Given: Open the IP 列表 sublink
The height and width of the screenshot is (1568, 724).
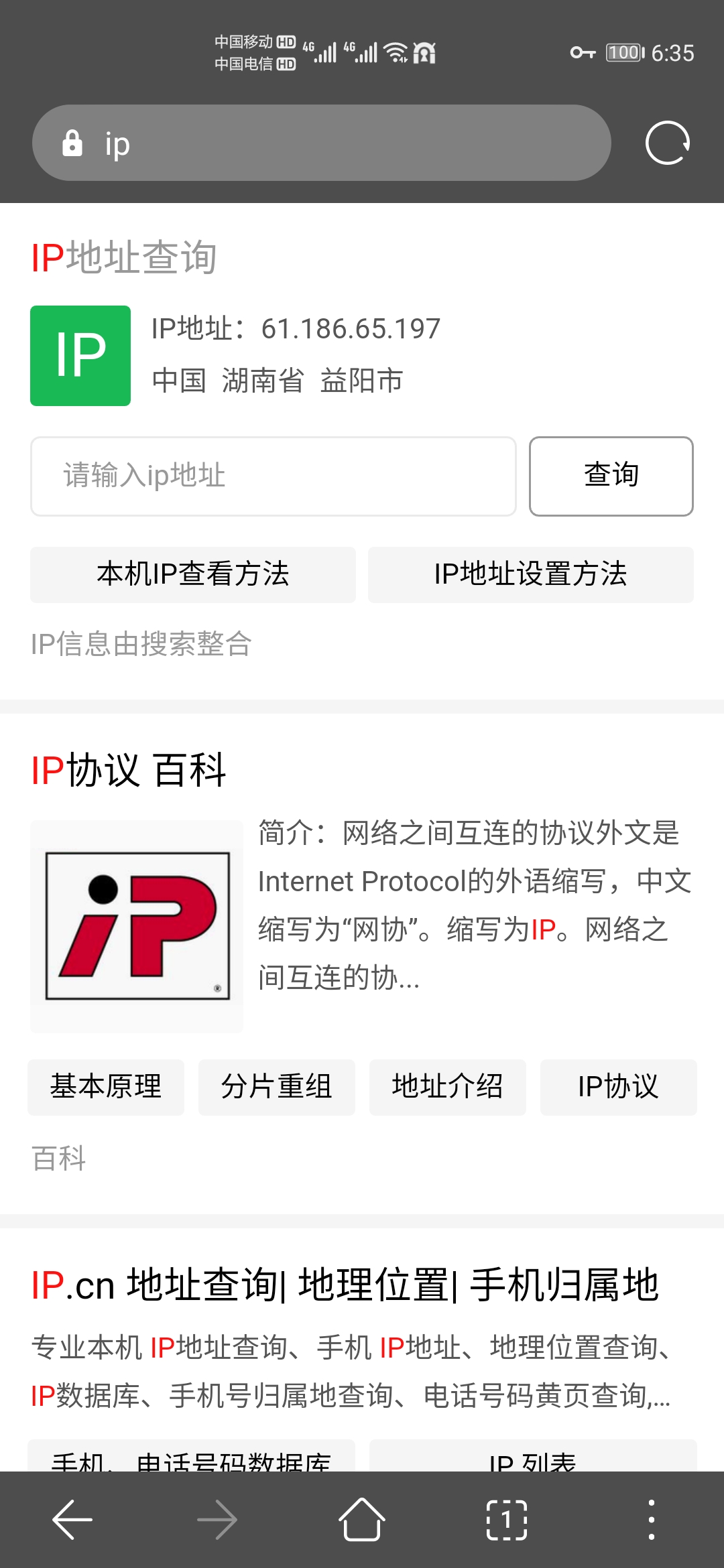Looking at the screenshot, I should click(x=533, y=1458).
